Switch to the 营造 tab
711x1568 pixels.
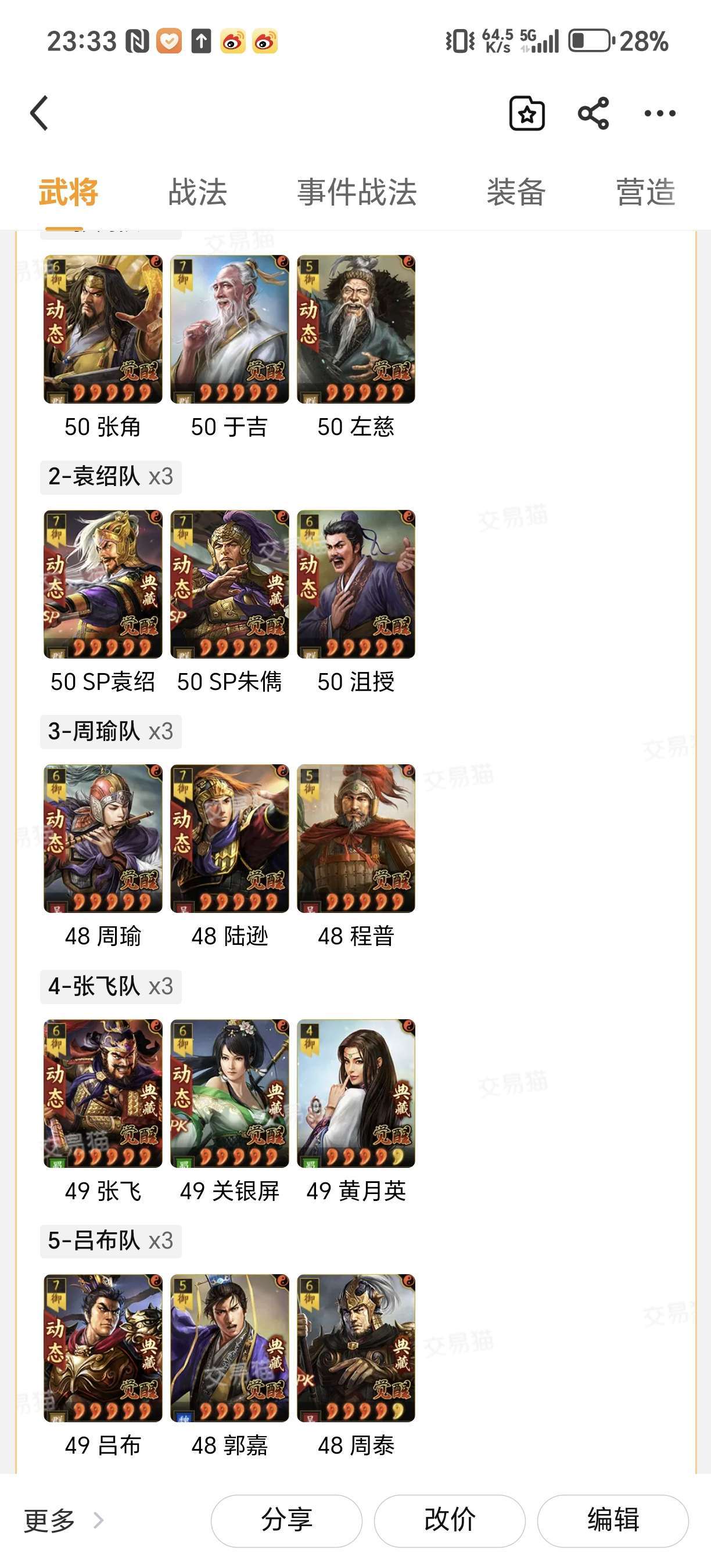click(645, 192)
